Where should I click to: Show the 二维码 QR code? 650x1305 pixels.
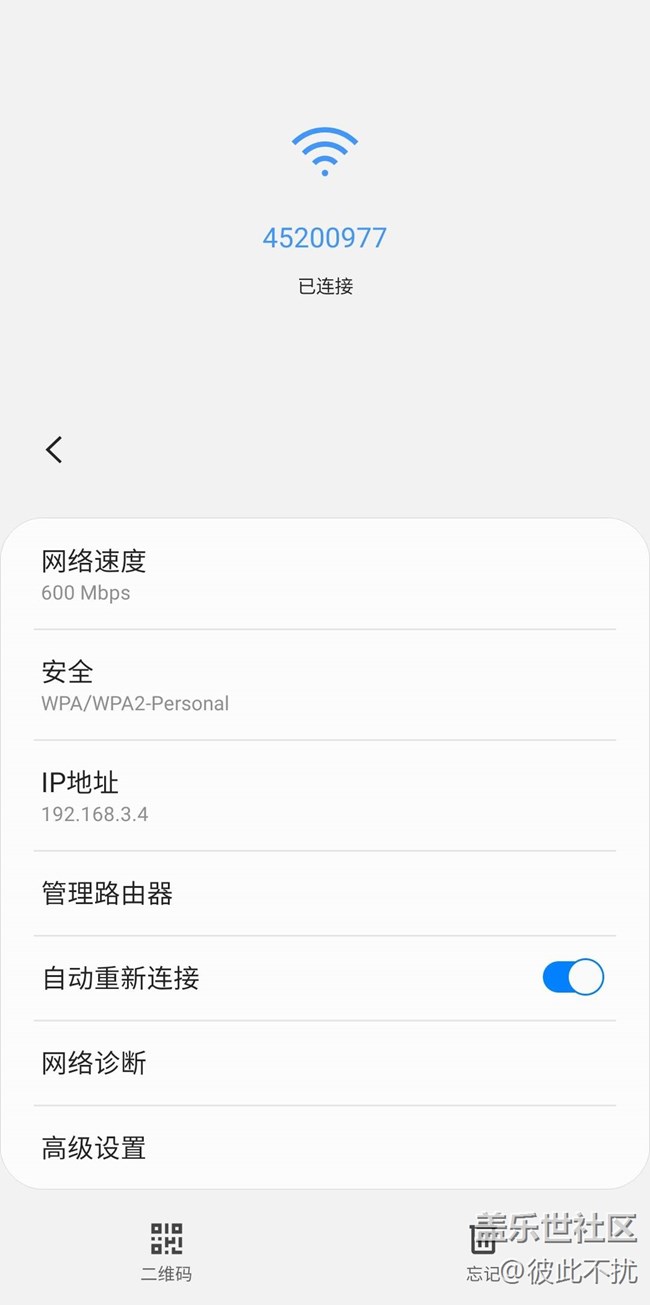[x=166, y=1249]
